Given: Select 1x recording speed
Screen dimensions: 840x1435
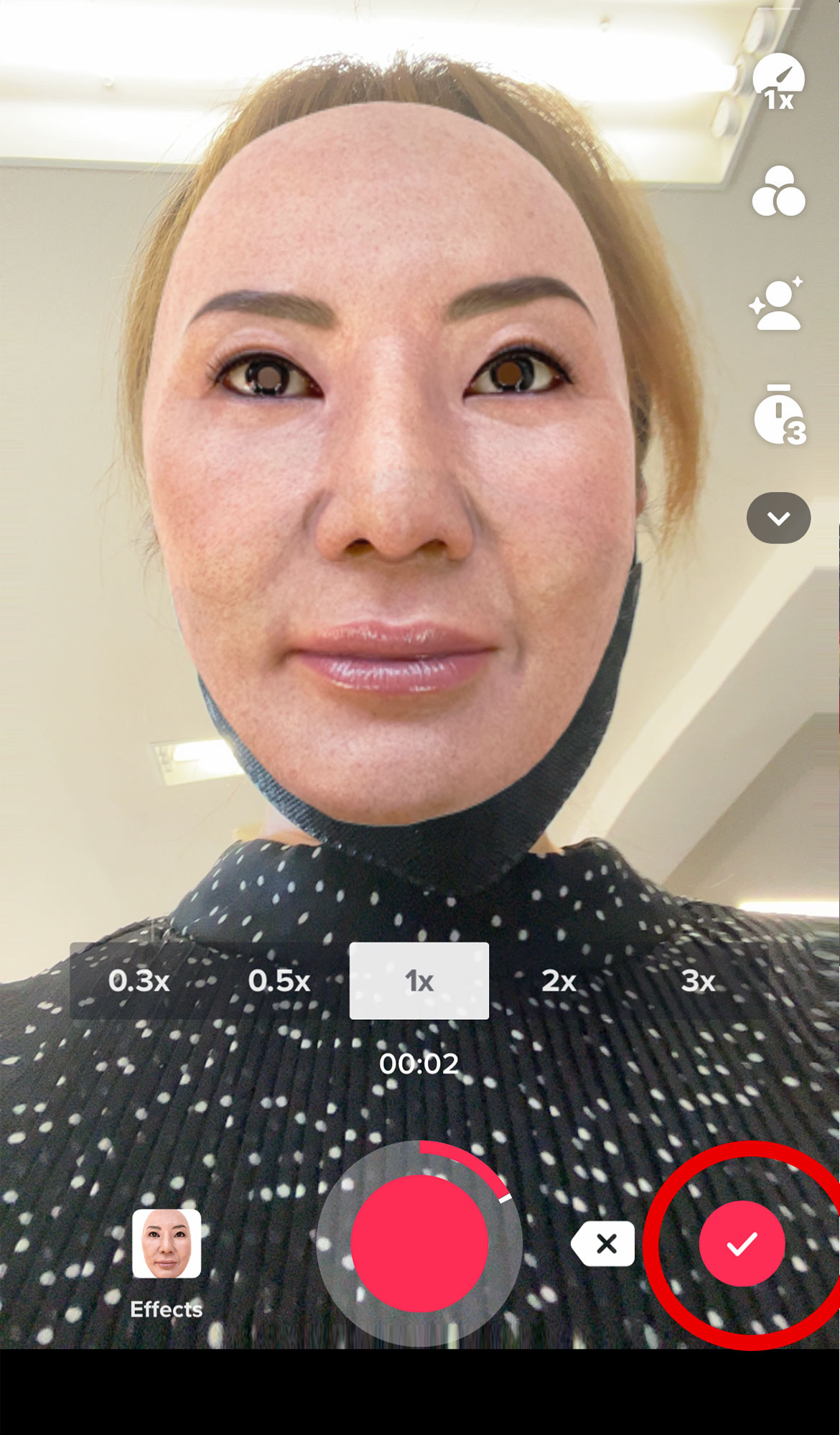Looking at the screenshot, I should (419, 980).
